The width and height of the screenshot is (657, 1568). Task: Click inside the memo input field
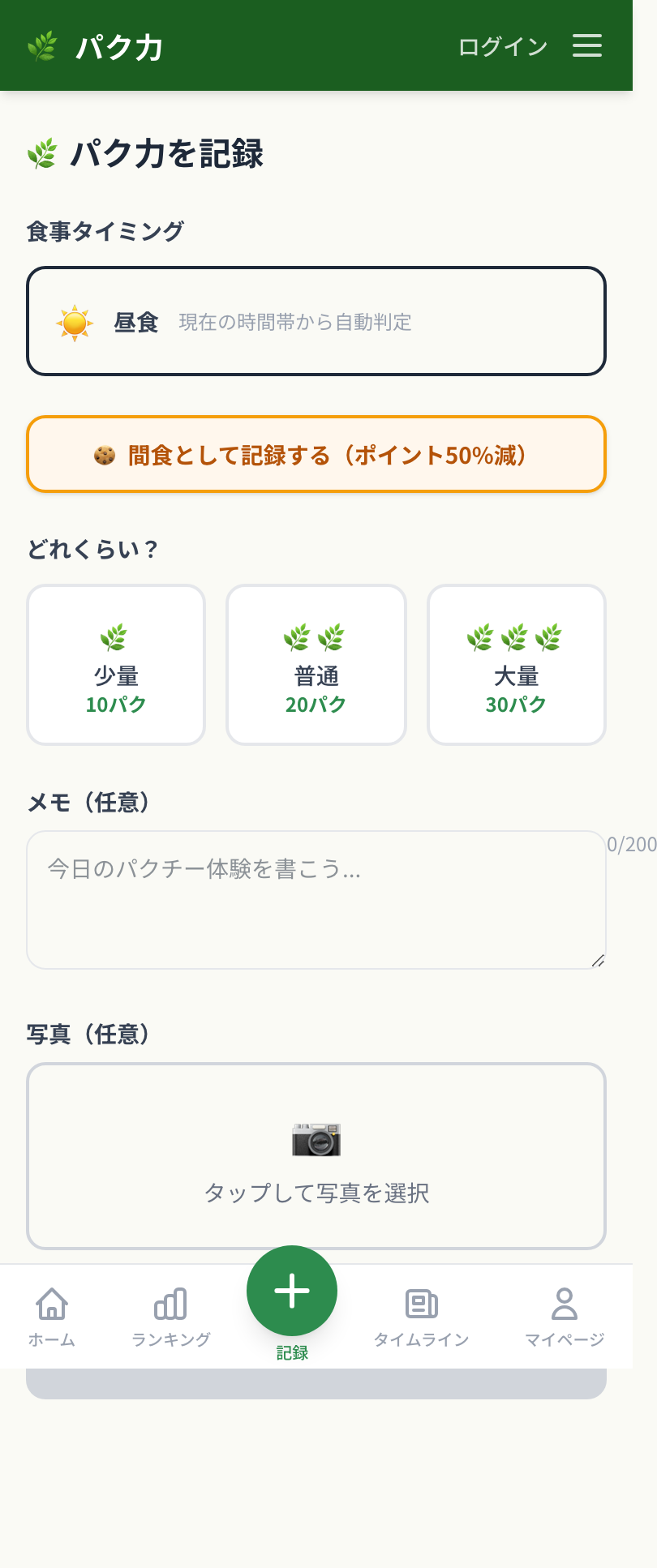[316, 898]
